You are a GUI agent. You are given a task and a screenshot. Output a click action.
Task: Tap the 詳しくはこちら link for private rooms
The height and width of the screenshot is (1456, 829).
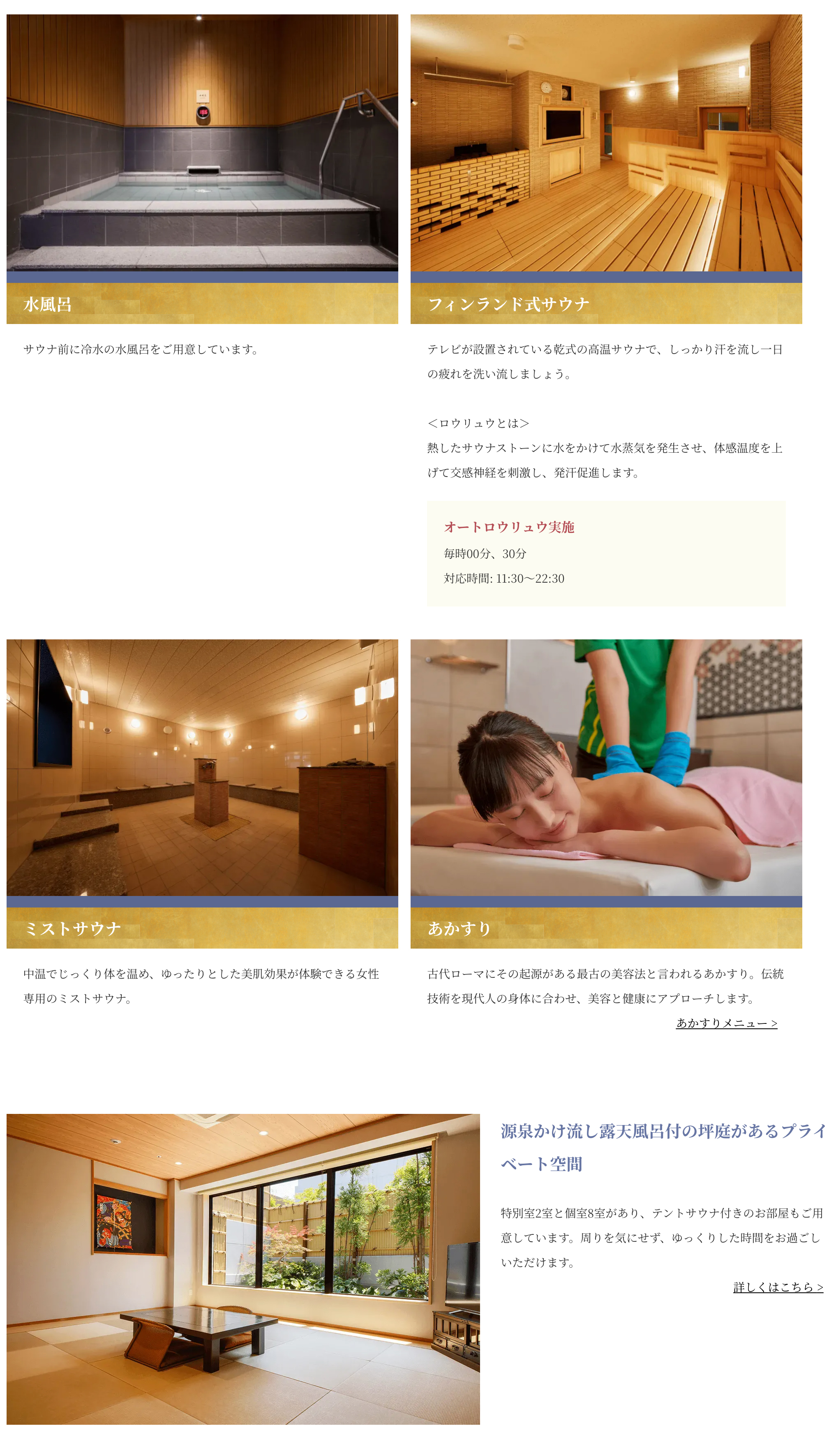[778, 1287]
